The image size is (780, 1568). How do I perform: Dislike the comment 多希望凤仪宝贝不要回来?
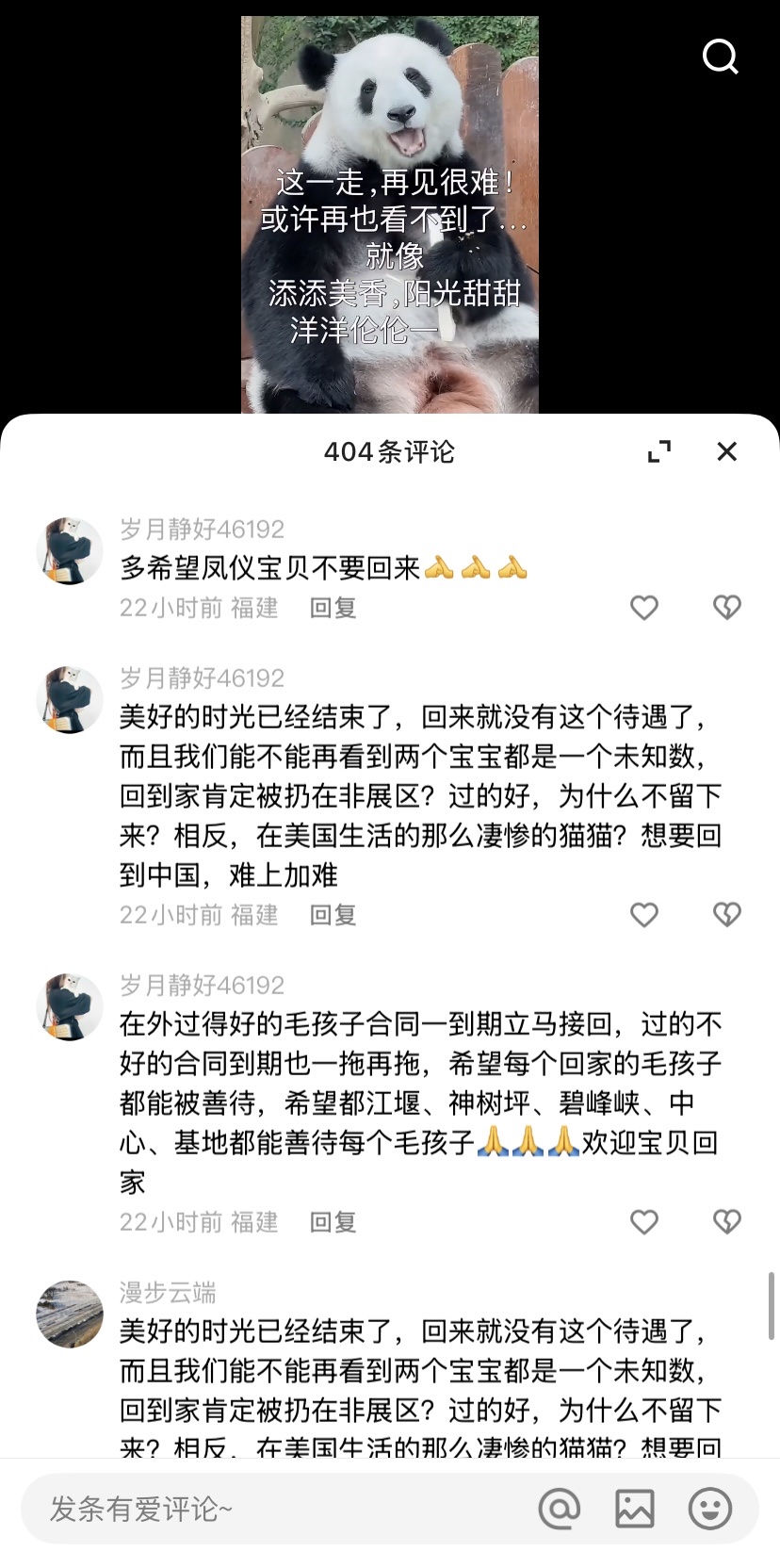726,608
